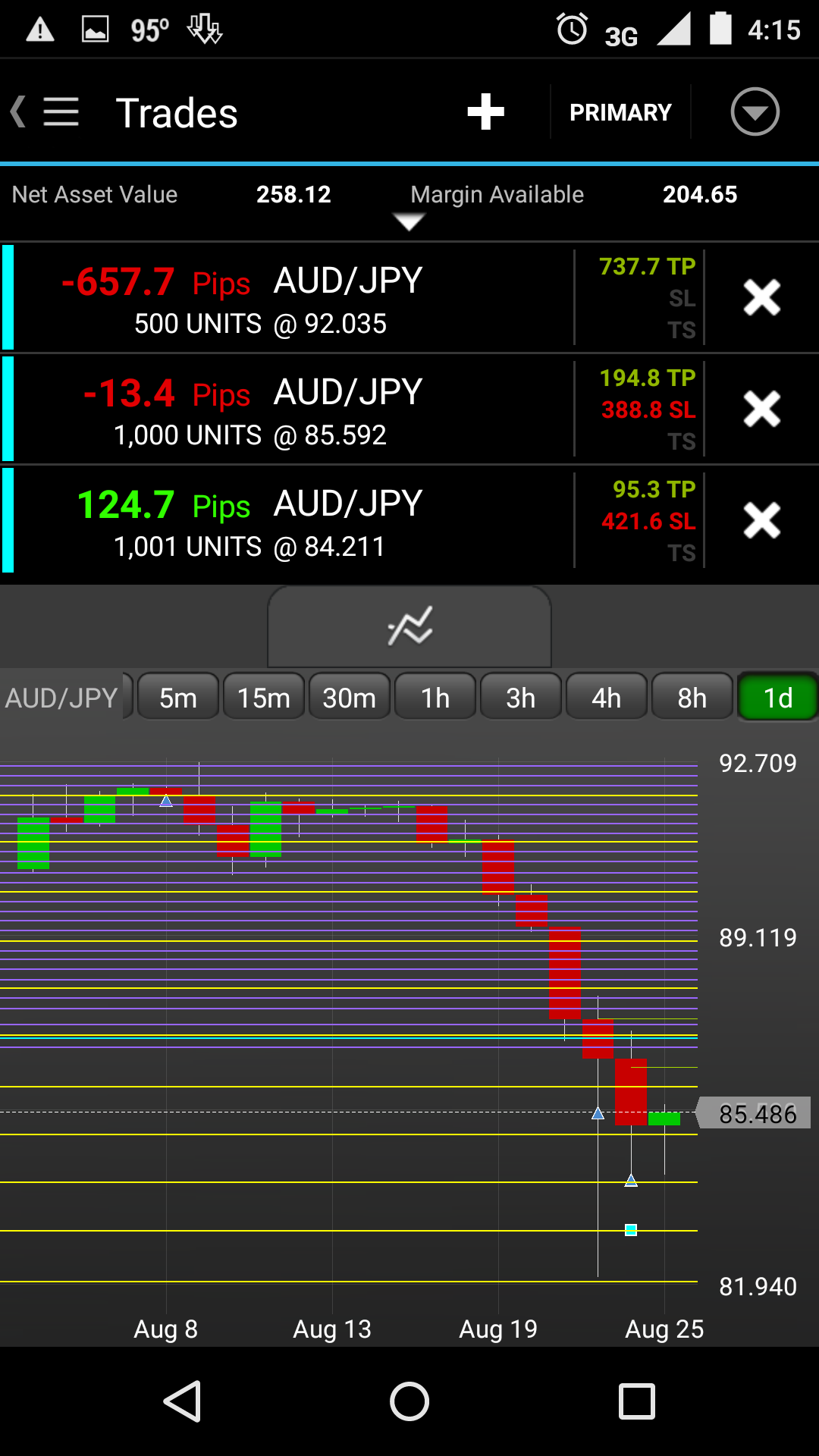Go back using the system back button

point(182,1401)
